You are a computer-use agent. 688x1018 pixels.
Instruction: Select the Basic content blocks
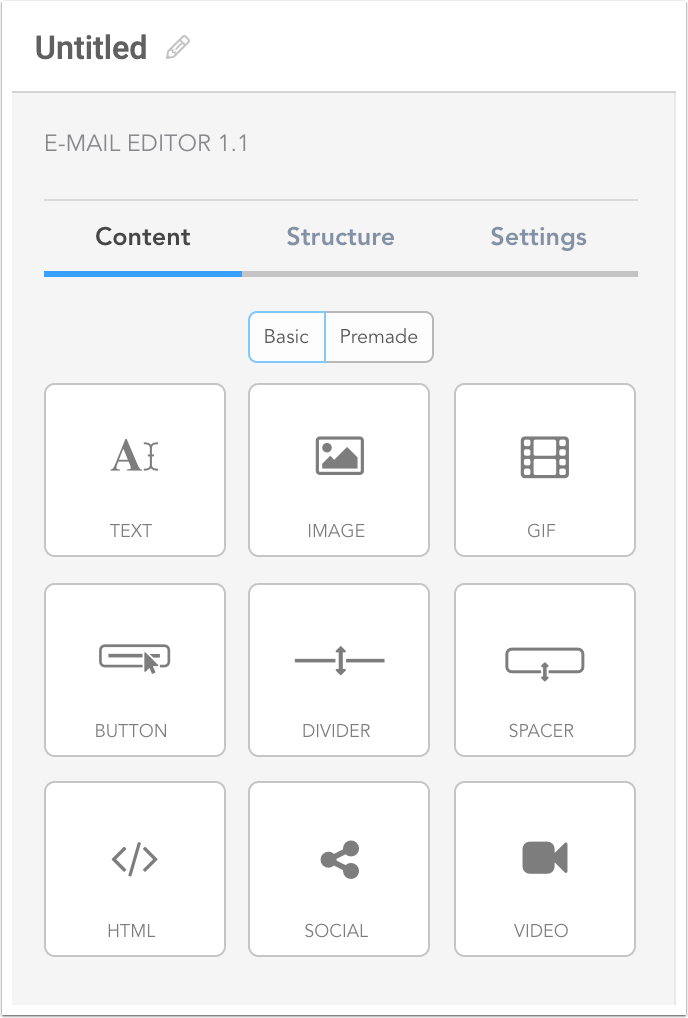287,337
